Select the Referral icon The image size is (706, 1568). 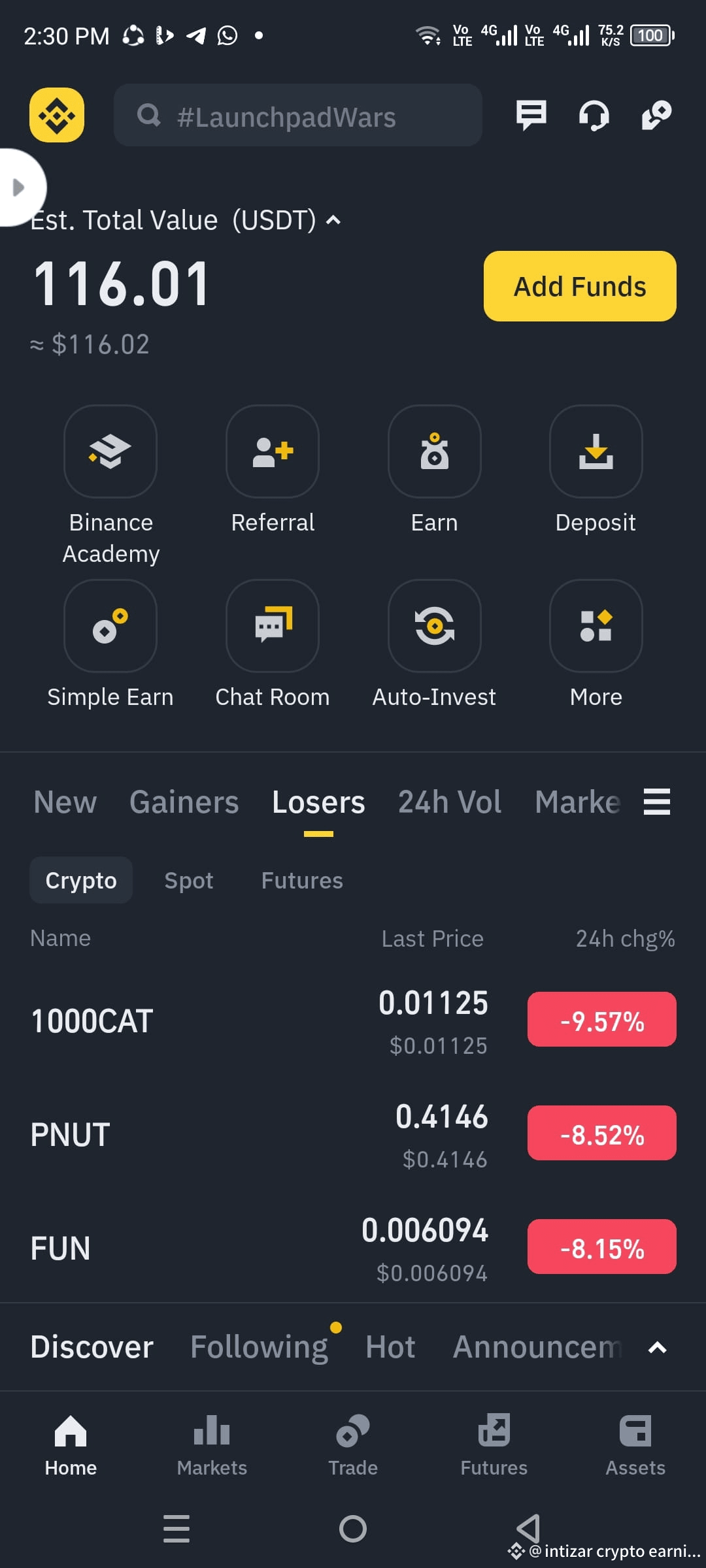tap(272, 452)
